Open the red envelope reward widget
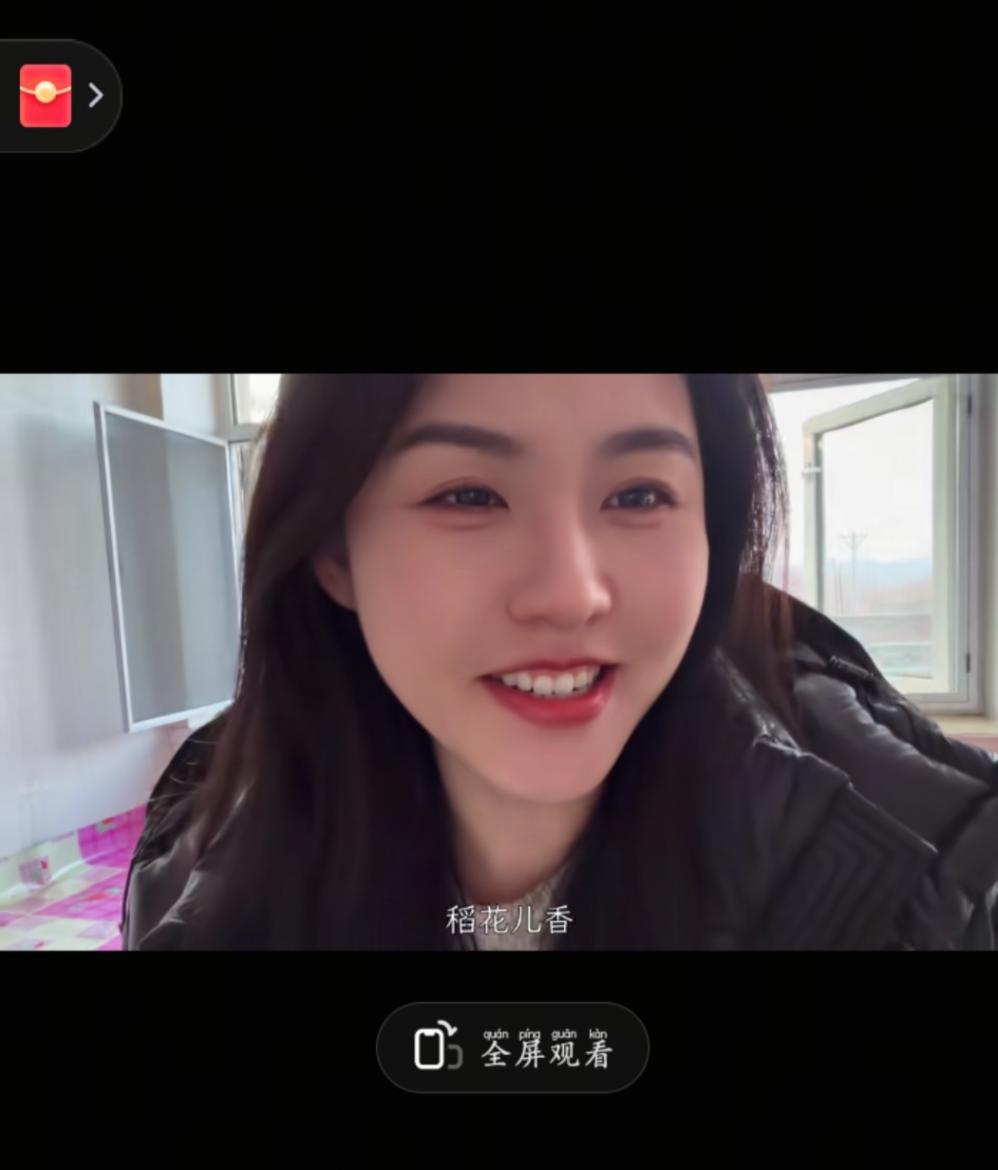Viewport: 998px width, 1170px height. click(x=47, y=96)
